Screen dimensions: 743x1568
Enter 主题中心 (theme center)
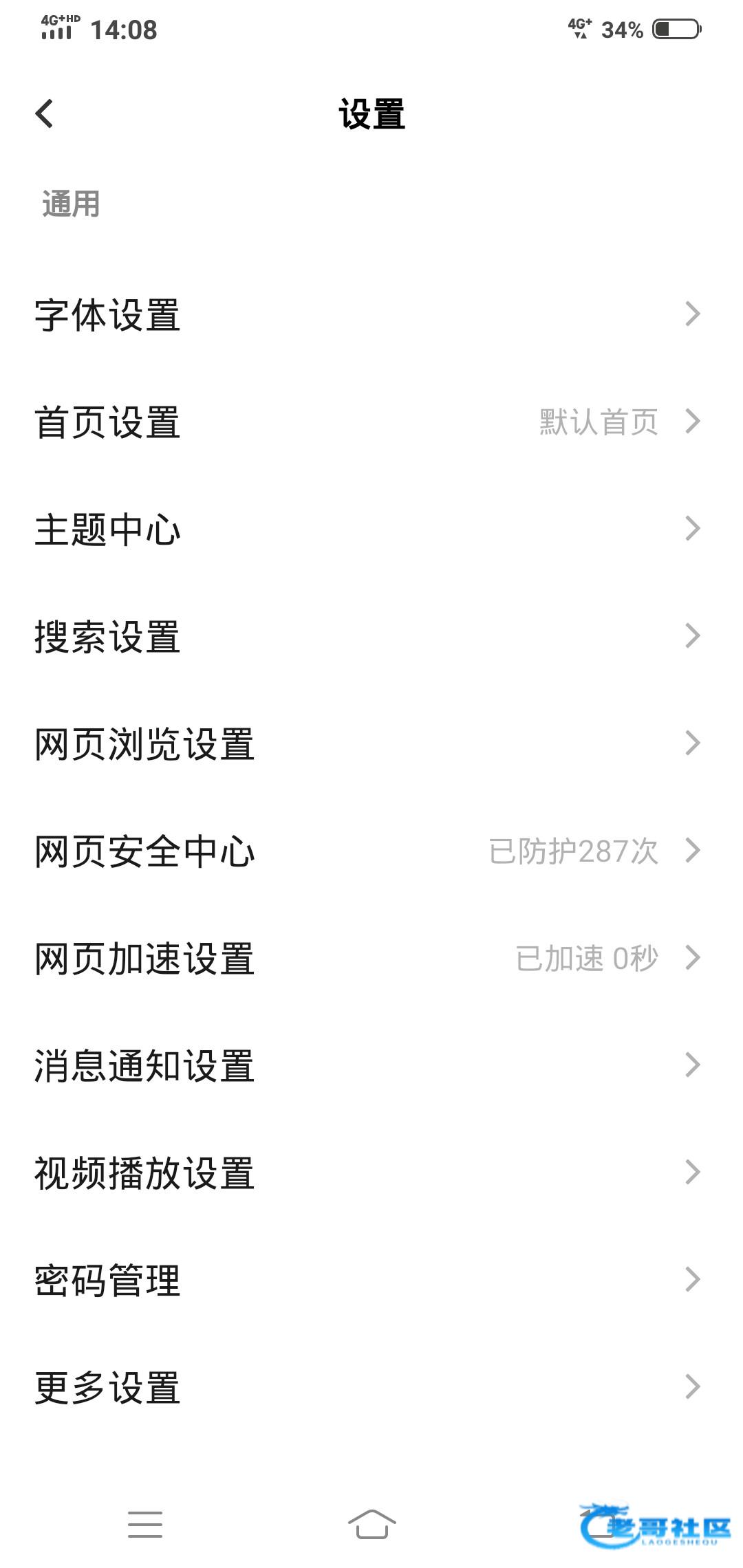[371, 529]
